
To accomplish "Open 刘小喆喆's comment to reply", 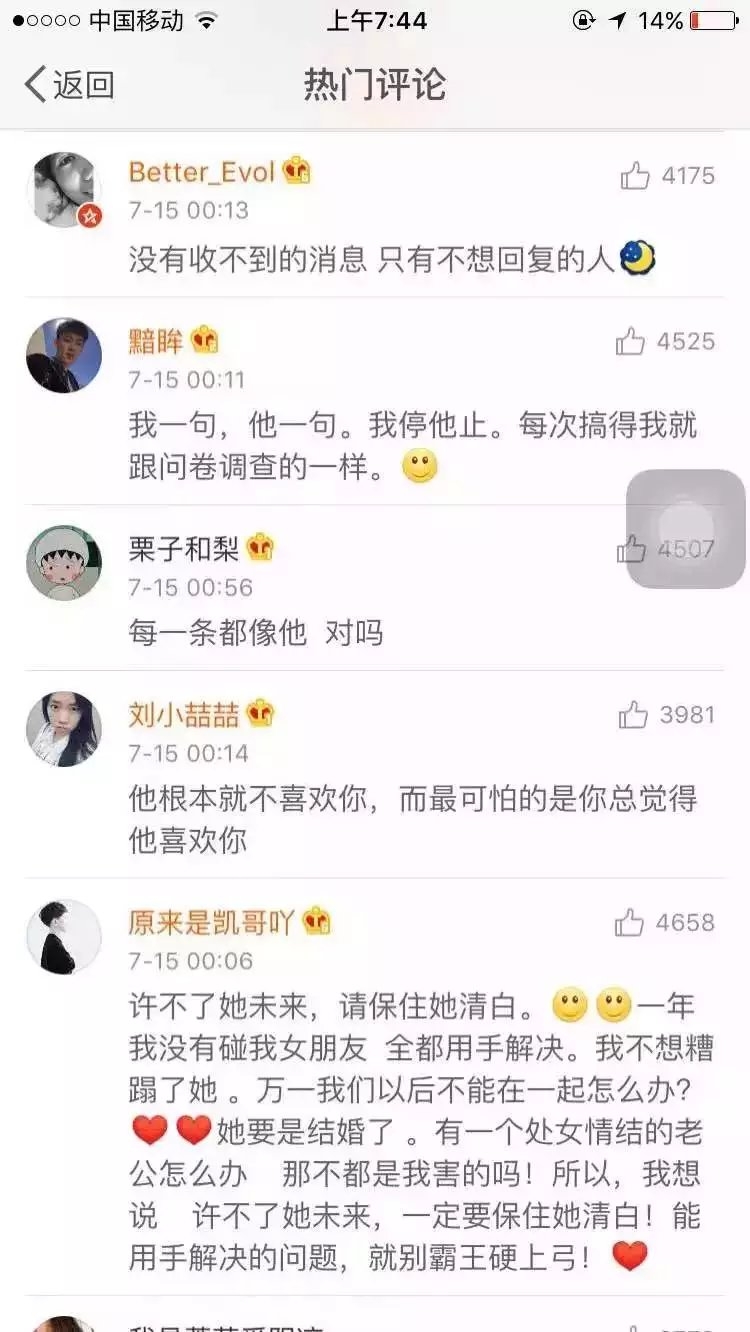I will (413, 819).
